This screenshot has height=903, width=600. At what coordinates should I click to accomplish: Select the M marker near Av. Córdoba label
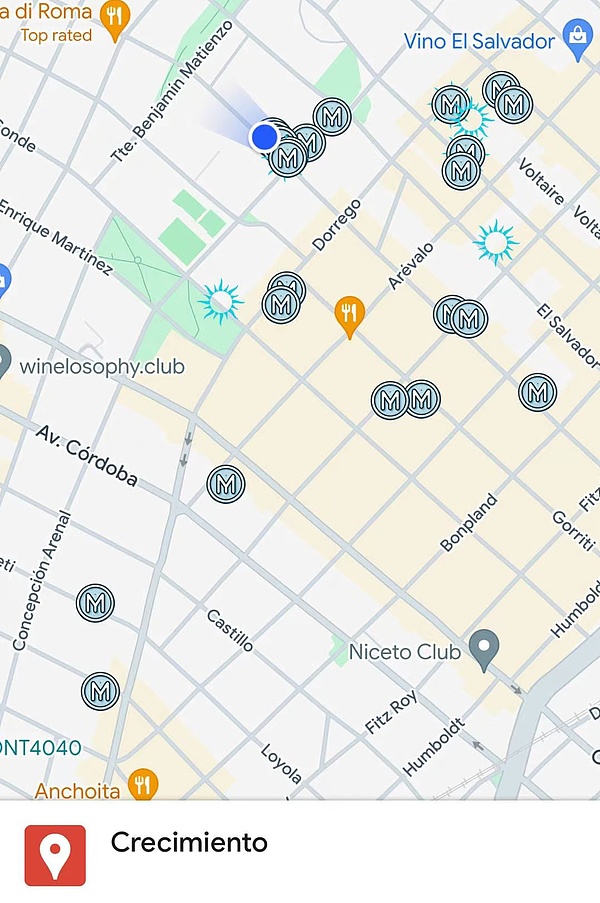click(x=226, y=484)
